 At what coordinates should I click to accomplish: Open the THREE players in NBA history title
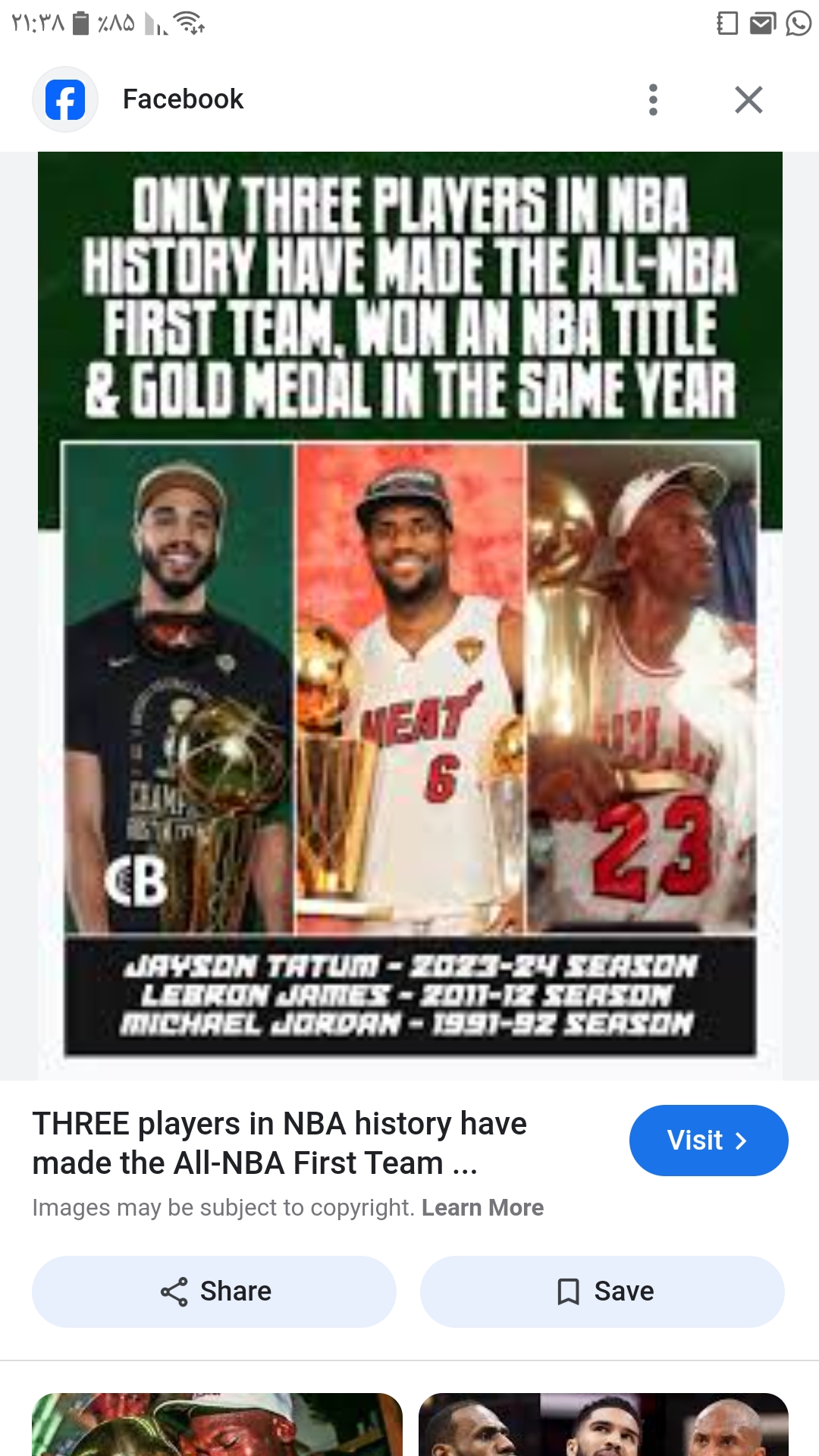tap(279, 1143)
